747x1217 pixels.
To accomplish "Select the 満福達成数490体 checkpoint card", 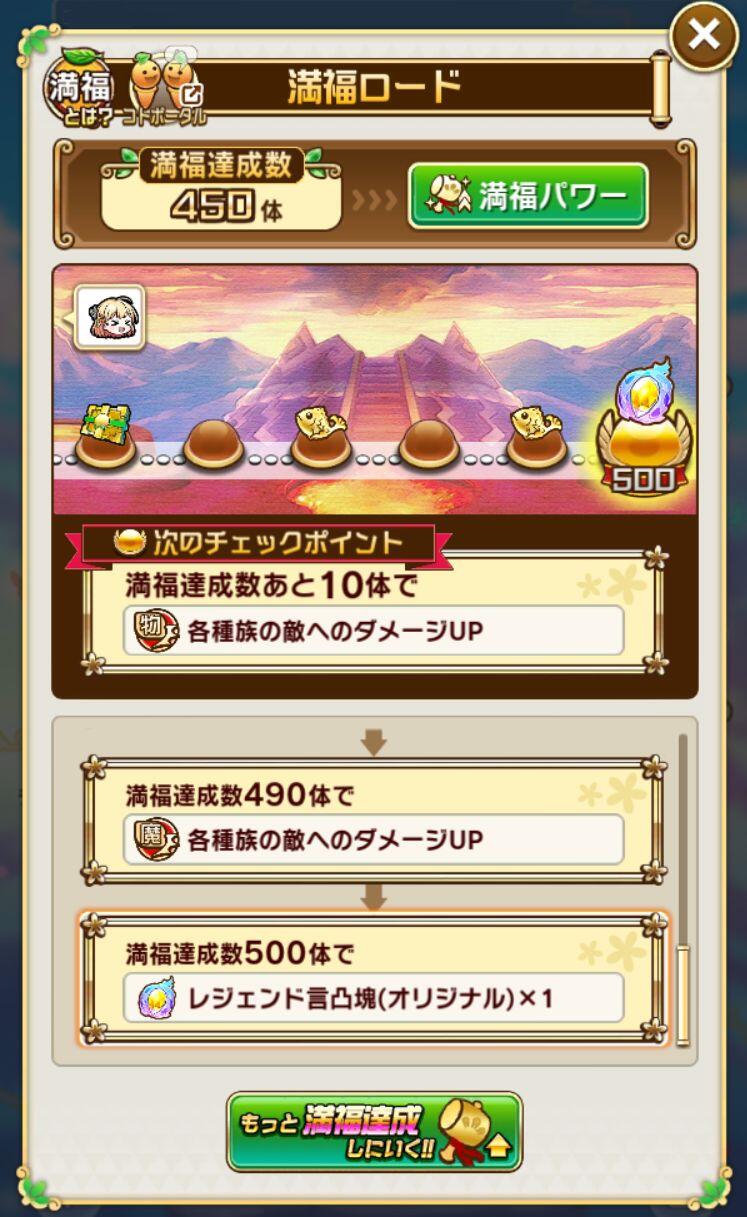I will coord(373,820).
